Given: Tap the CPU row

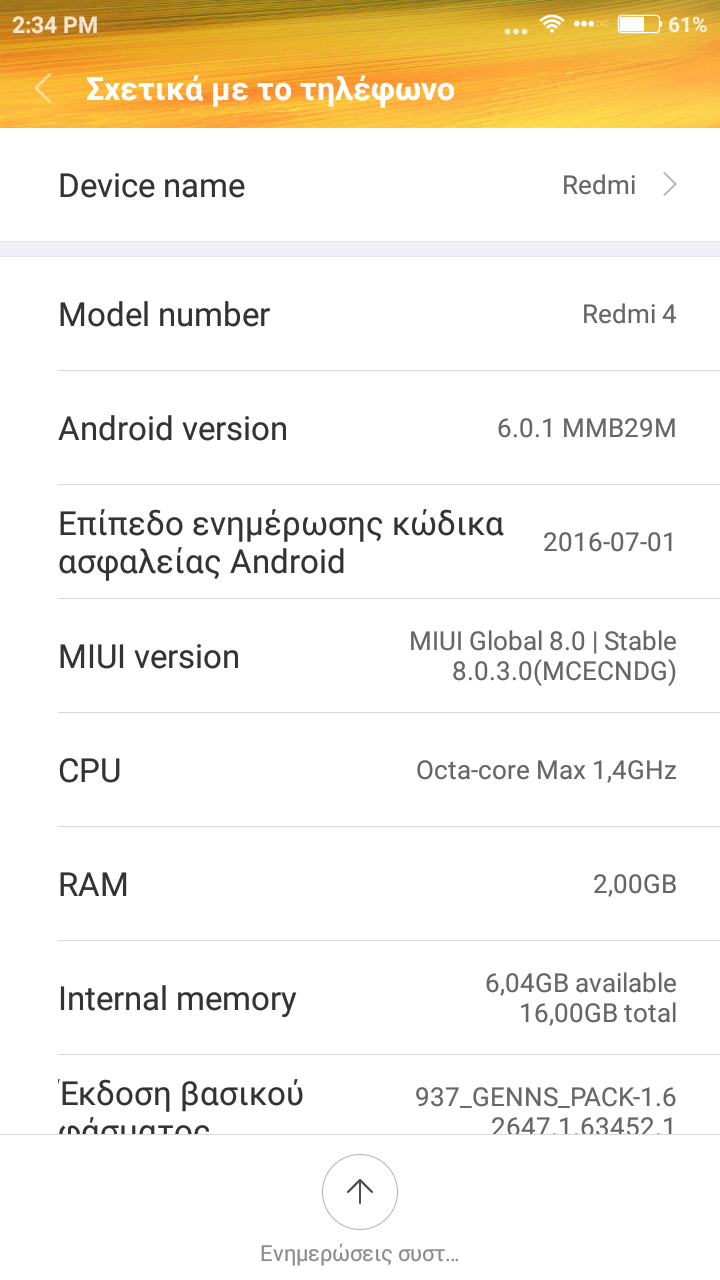Looking at the screenshot, I should tap(360, 771).
